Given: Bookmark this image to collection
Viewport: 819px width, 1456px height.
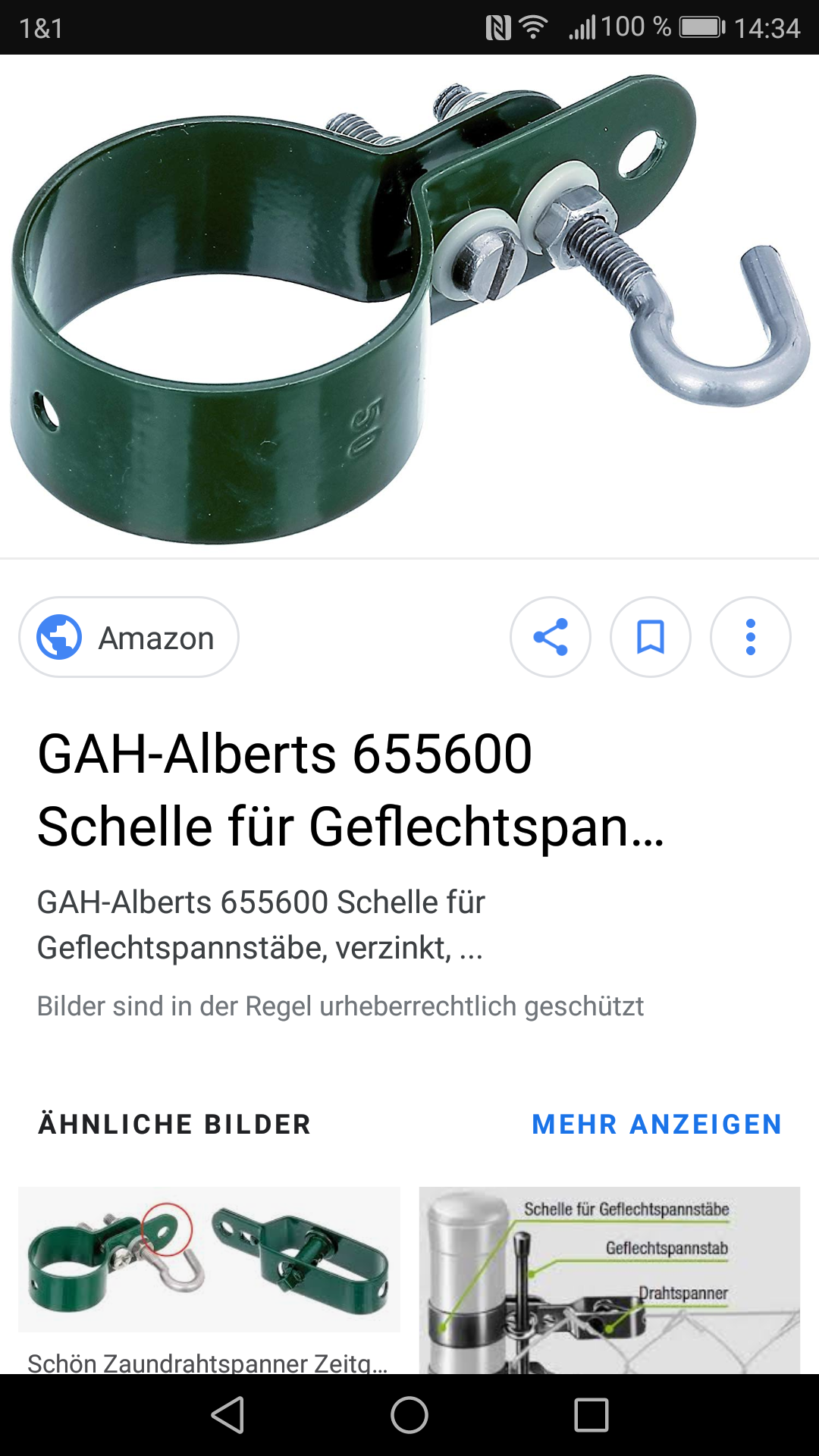Looking at the screenshot, I should click(651, 637).
